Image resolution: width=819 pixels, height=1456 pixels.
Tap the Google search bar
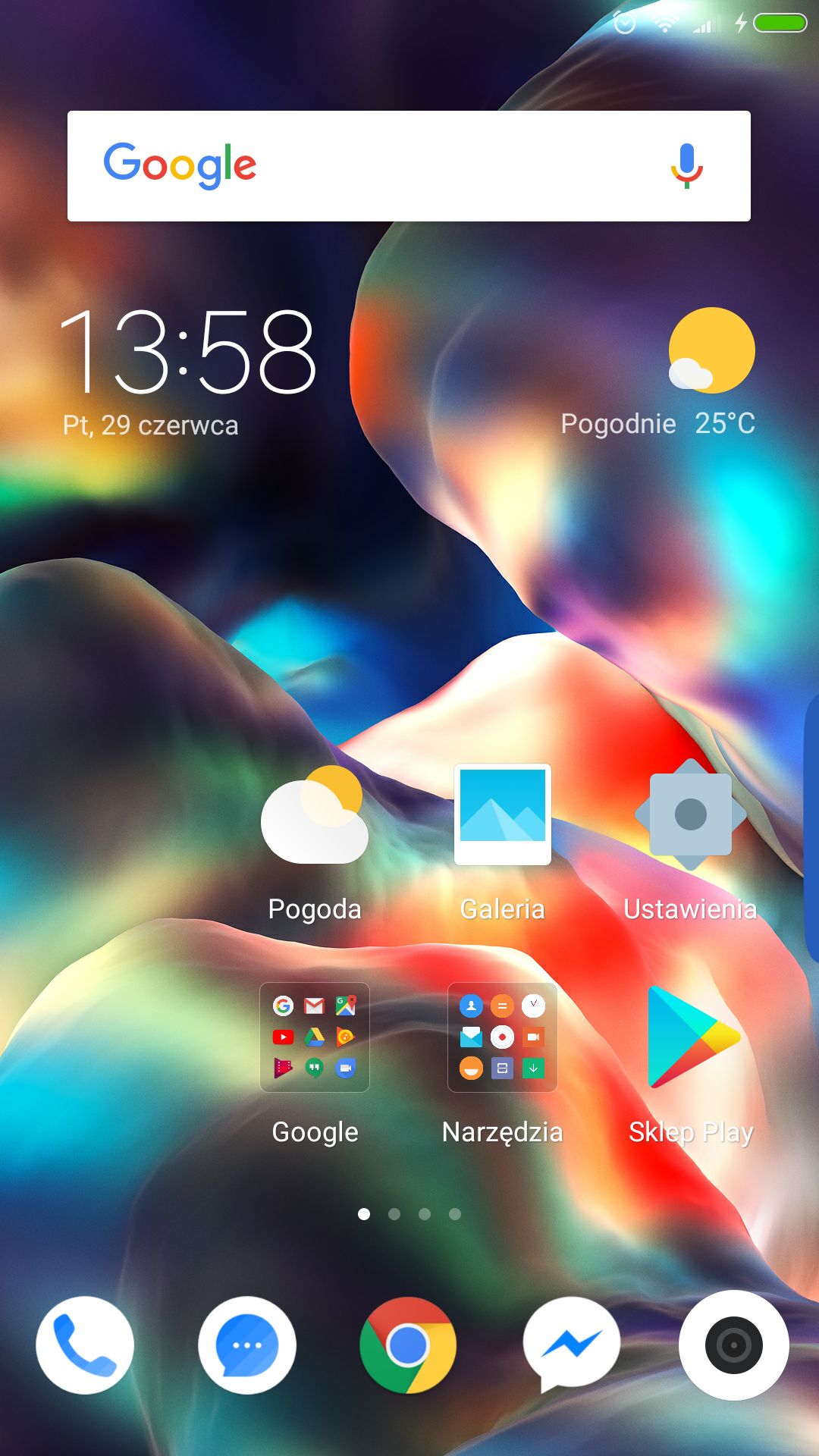[409, 166]
